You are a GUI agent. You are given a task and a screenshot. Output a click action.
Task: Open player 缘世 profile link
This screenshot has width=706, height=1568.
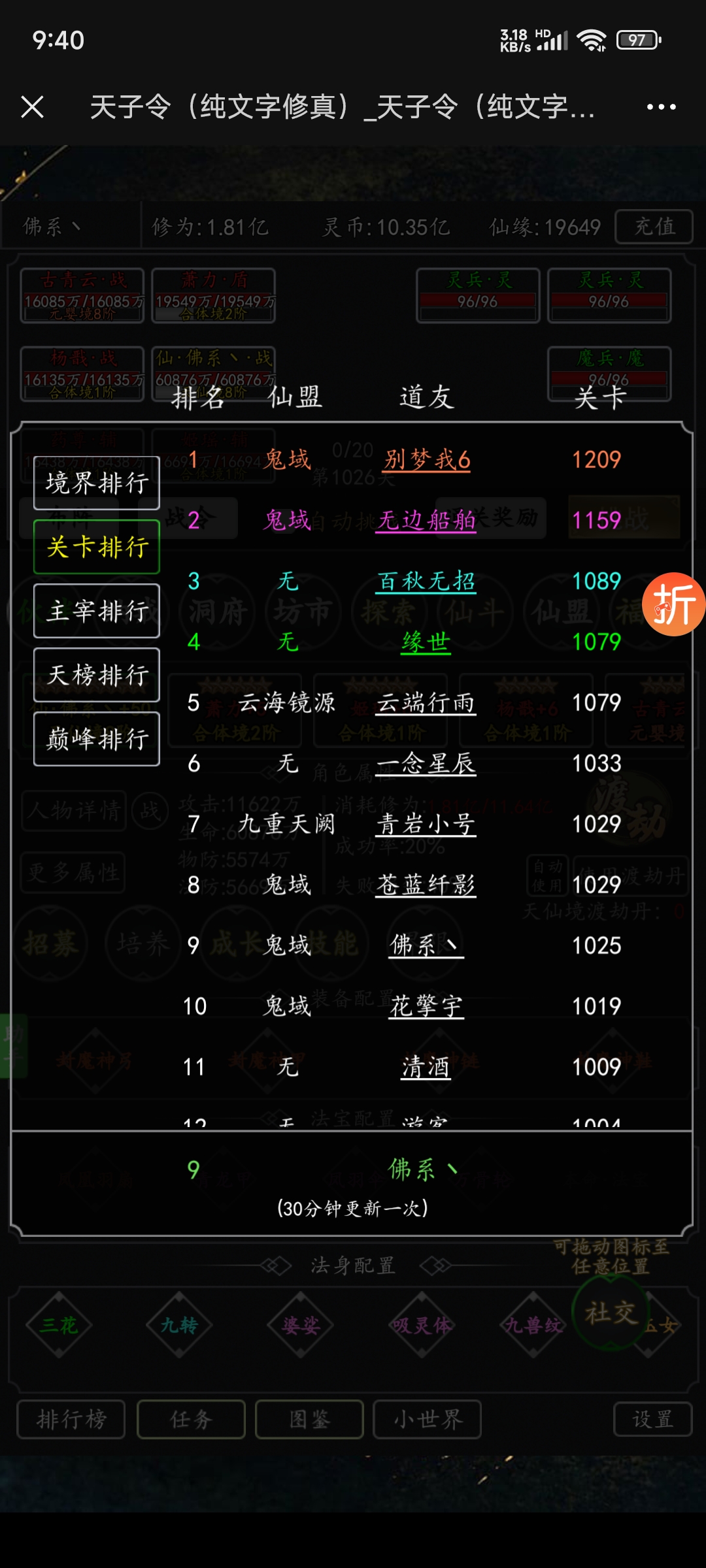(426, 642)
